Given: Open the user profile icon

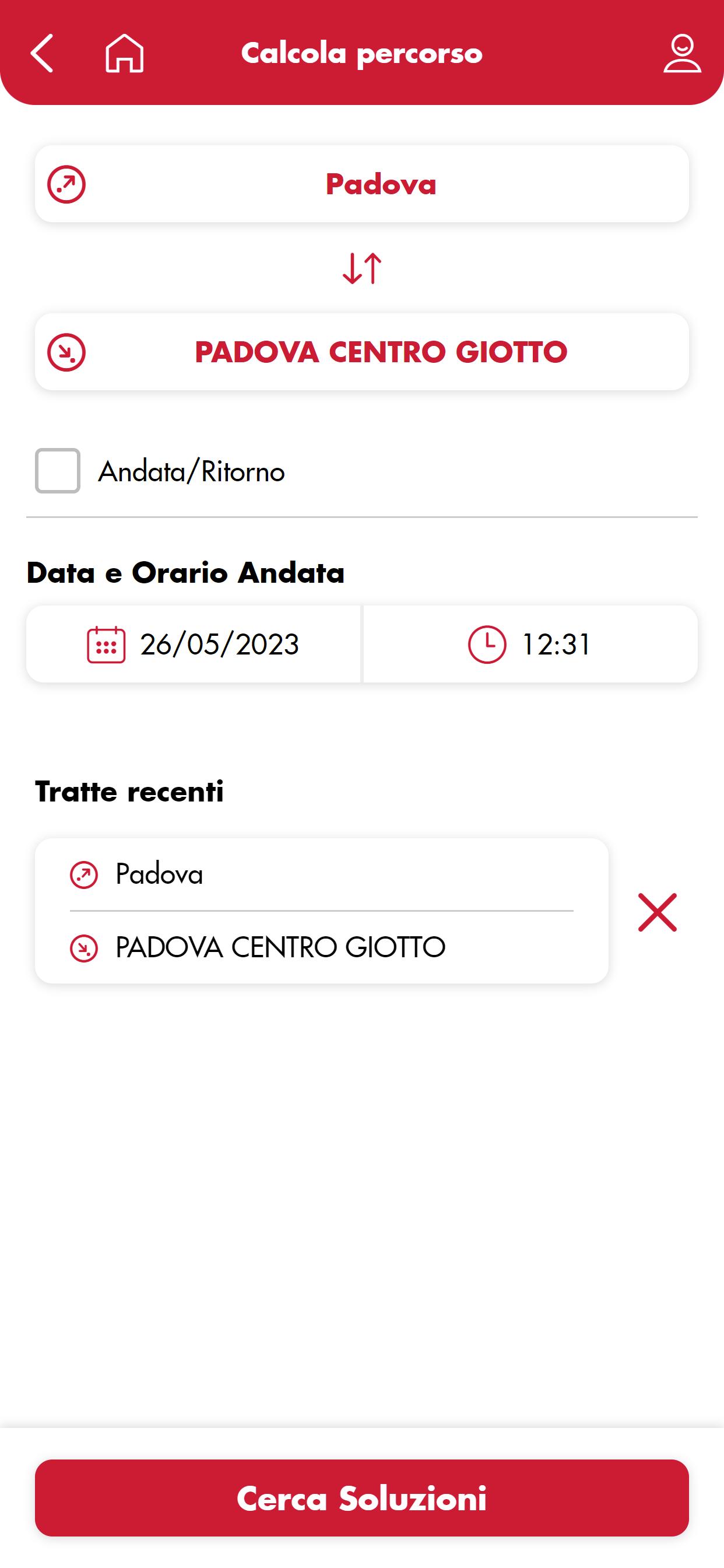Looking at the screenshot, I should point(682,53).
